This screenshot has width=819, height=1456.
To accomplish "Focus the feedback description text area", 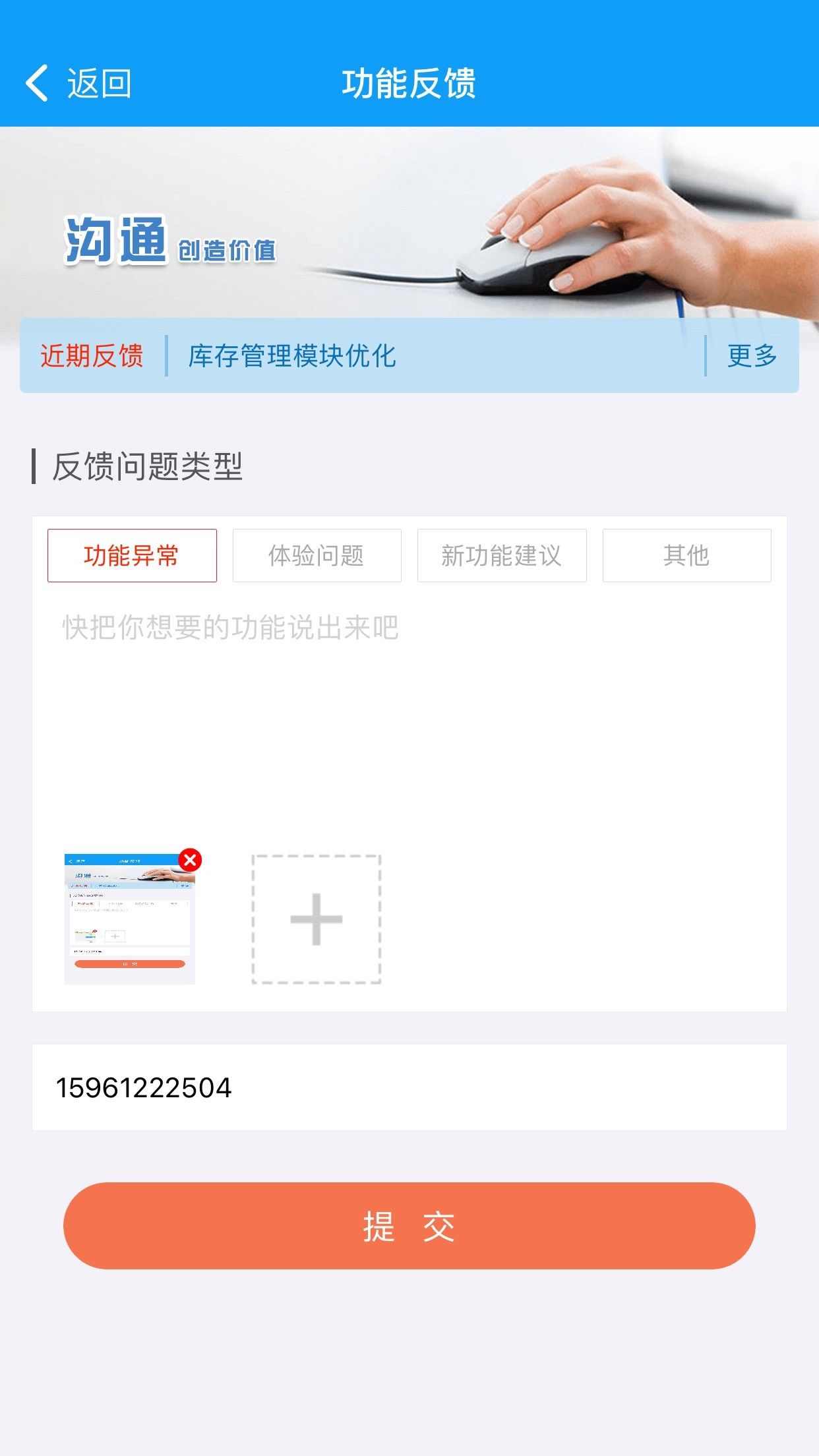I will [x=409, y=712].
